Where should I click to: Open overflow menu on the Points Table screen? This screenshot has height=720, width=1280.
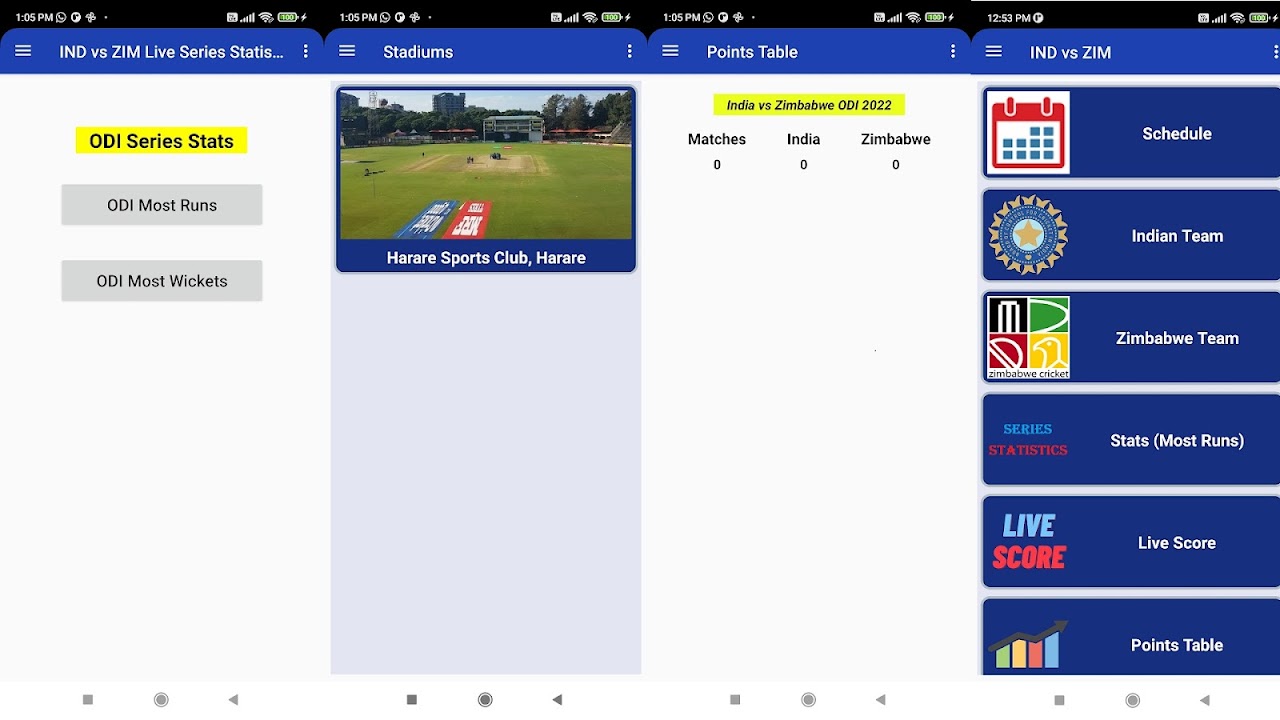click(953, 52)
